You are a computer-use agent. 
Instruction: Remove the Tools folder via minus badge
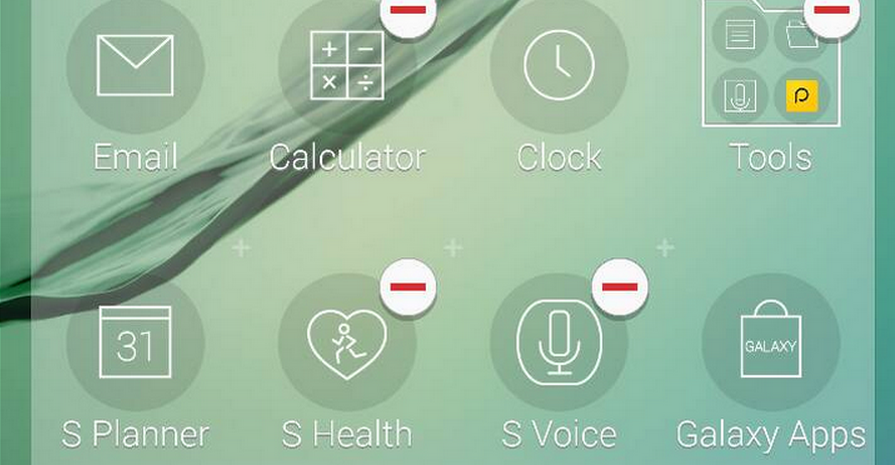pos(832,10)
